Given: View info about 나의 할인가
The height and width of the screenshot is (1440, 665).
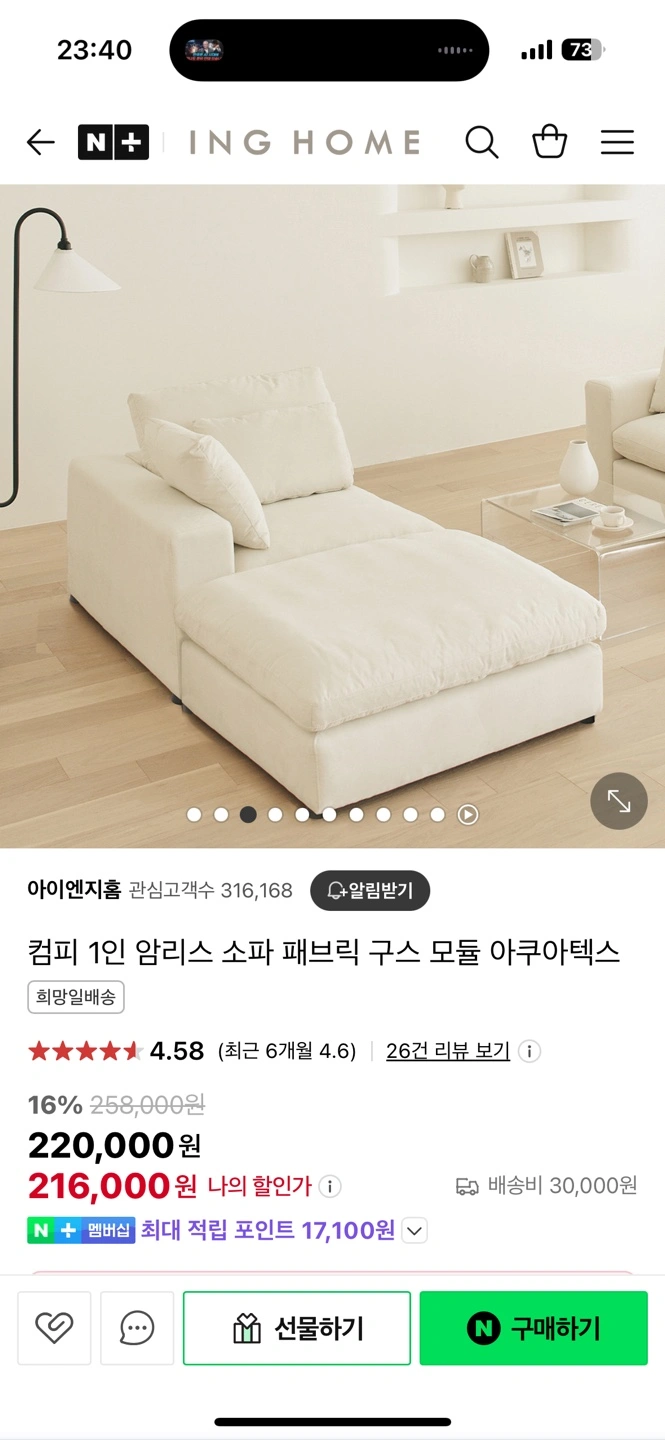Looking at the screenshot, I should 330,1187.
